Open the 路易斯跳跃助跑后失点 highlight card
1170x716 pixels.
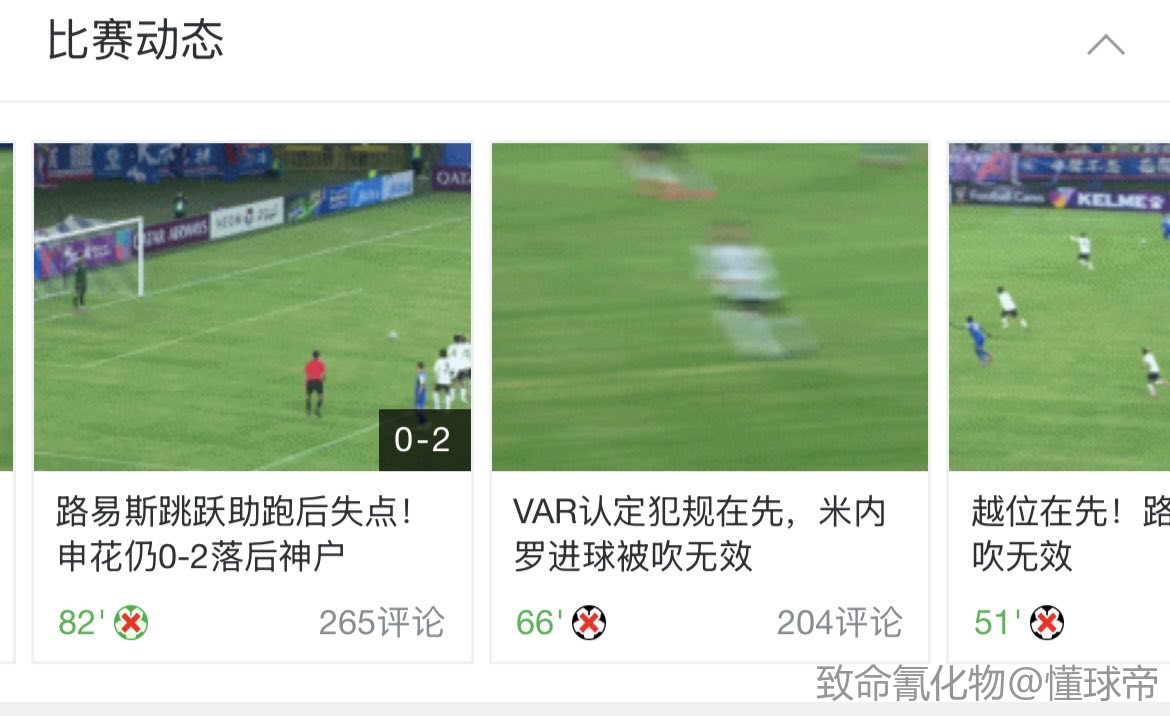[x=252, y=400]
